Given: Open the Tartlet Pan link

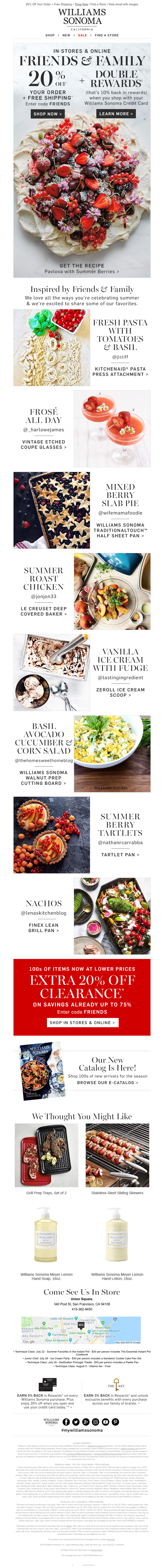Looking at the screenshot, I should pyautogui.click(x=120, y=855).
